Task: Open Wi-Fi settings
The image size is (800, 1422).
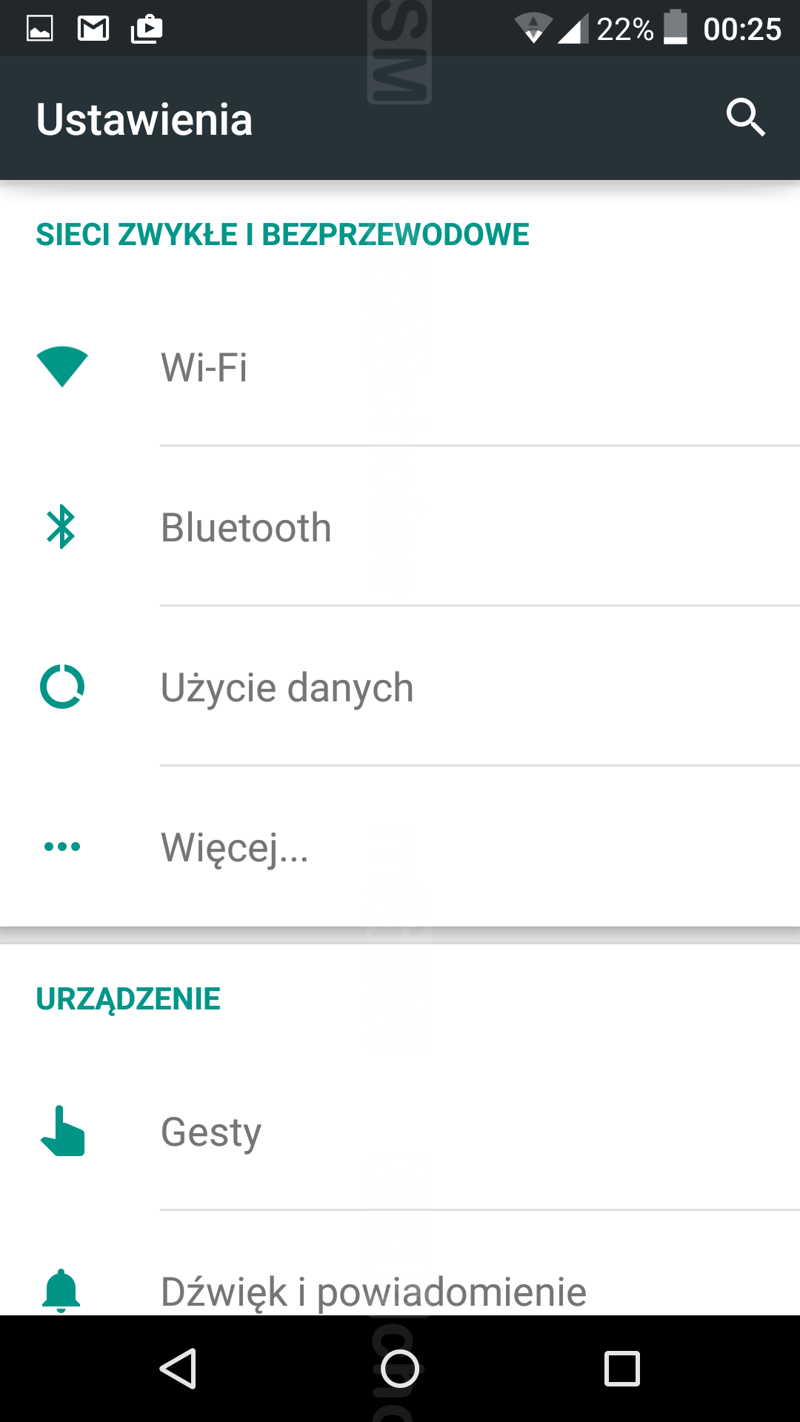Action: [400, 367]
